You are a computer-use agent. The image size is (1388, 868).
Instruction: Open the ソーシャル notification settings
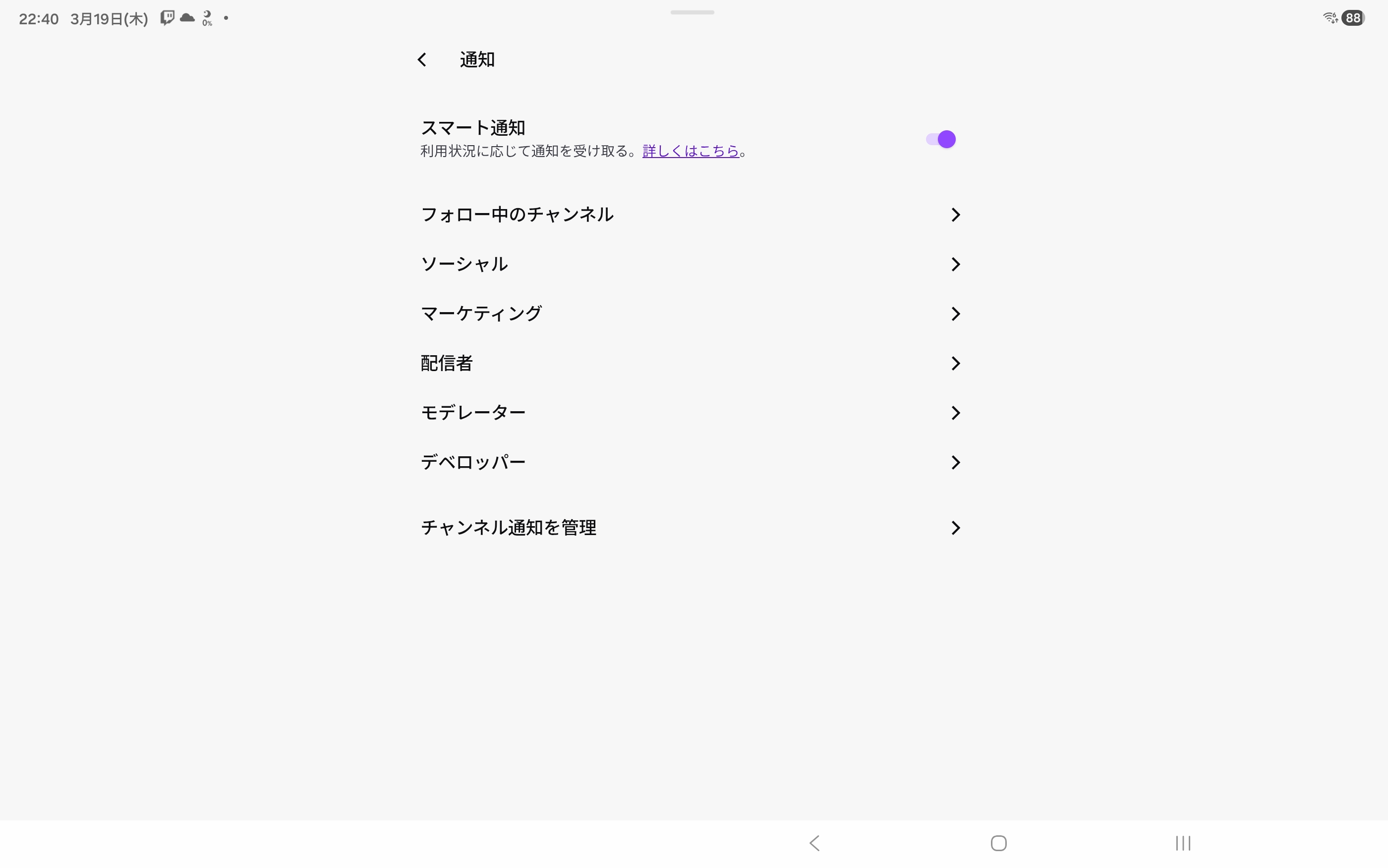pyautogui.click(x=690, y=264)
